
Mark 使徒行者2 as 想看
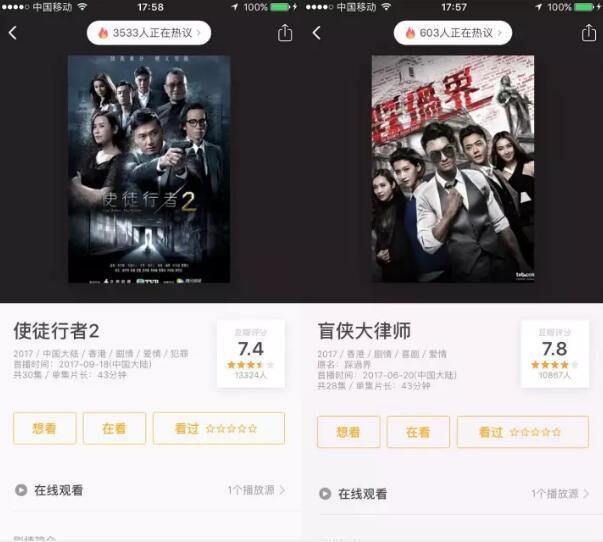tap(45, 428)
